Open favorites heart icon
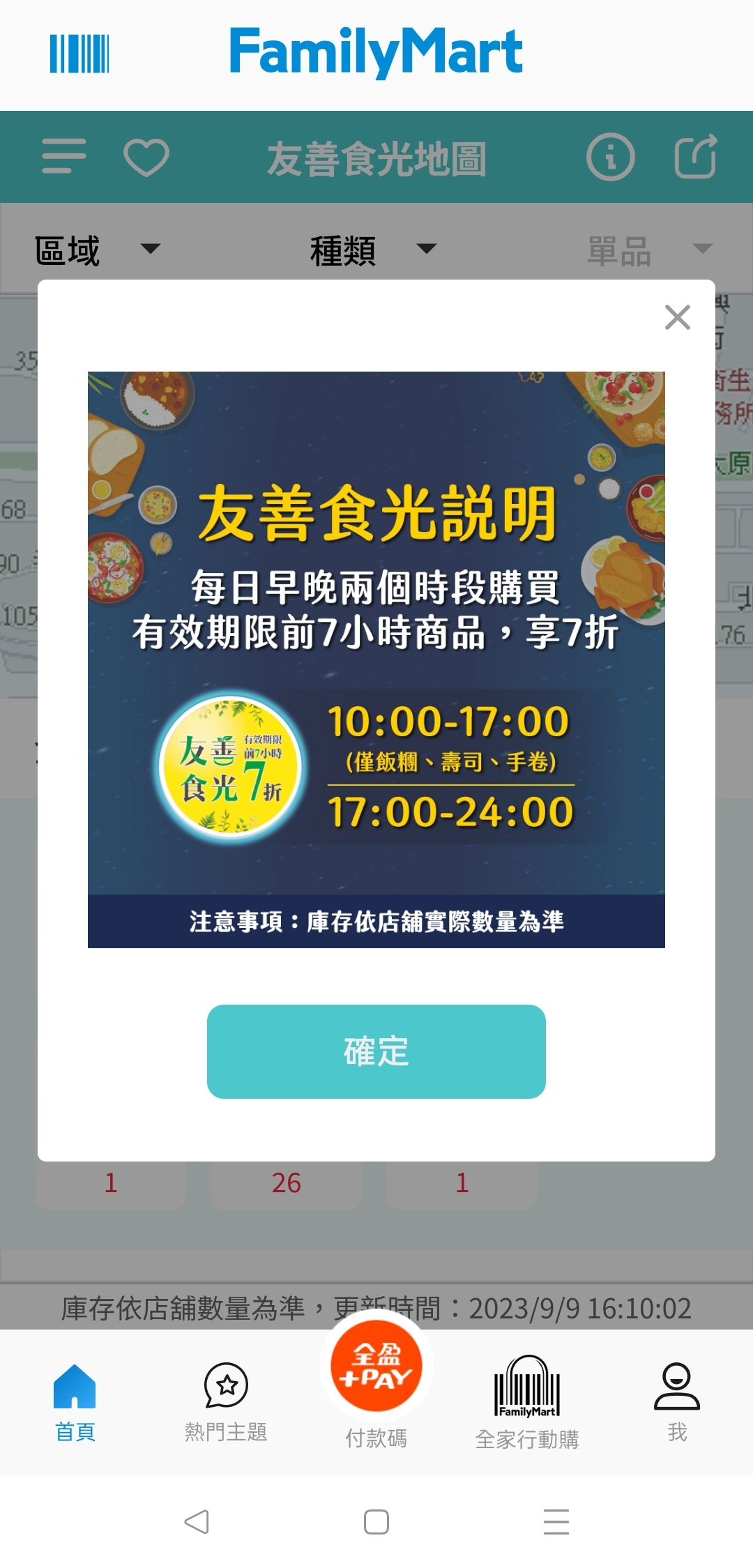753x1568 pixels. (x=146, y=157)
